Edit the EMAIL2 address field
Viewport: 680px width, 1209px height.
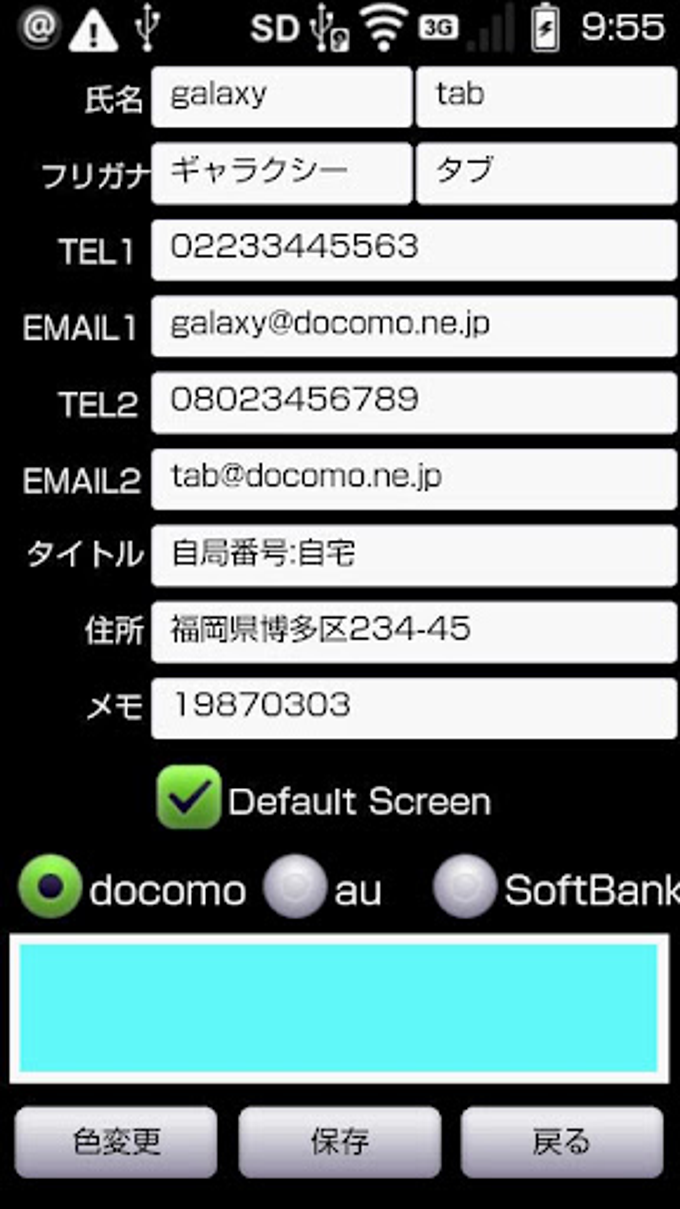pyautogui.click(x=414, y=479)
